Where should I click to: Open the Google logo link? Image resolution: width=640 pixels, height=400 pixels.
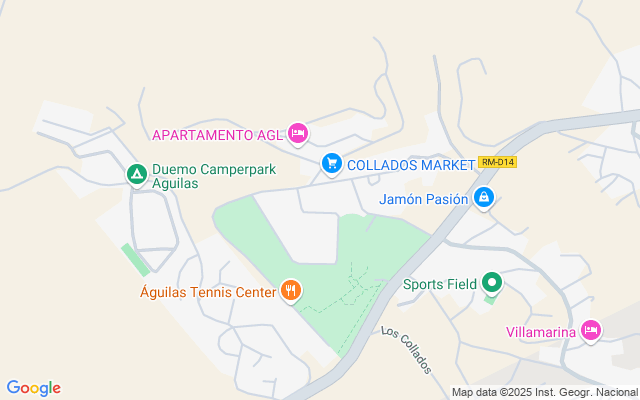33,388
